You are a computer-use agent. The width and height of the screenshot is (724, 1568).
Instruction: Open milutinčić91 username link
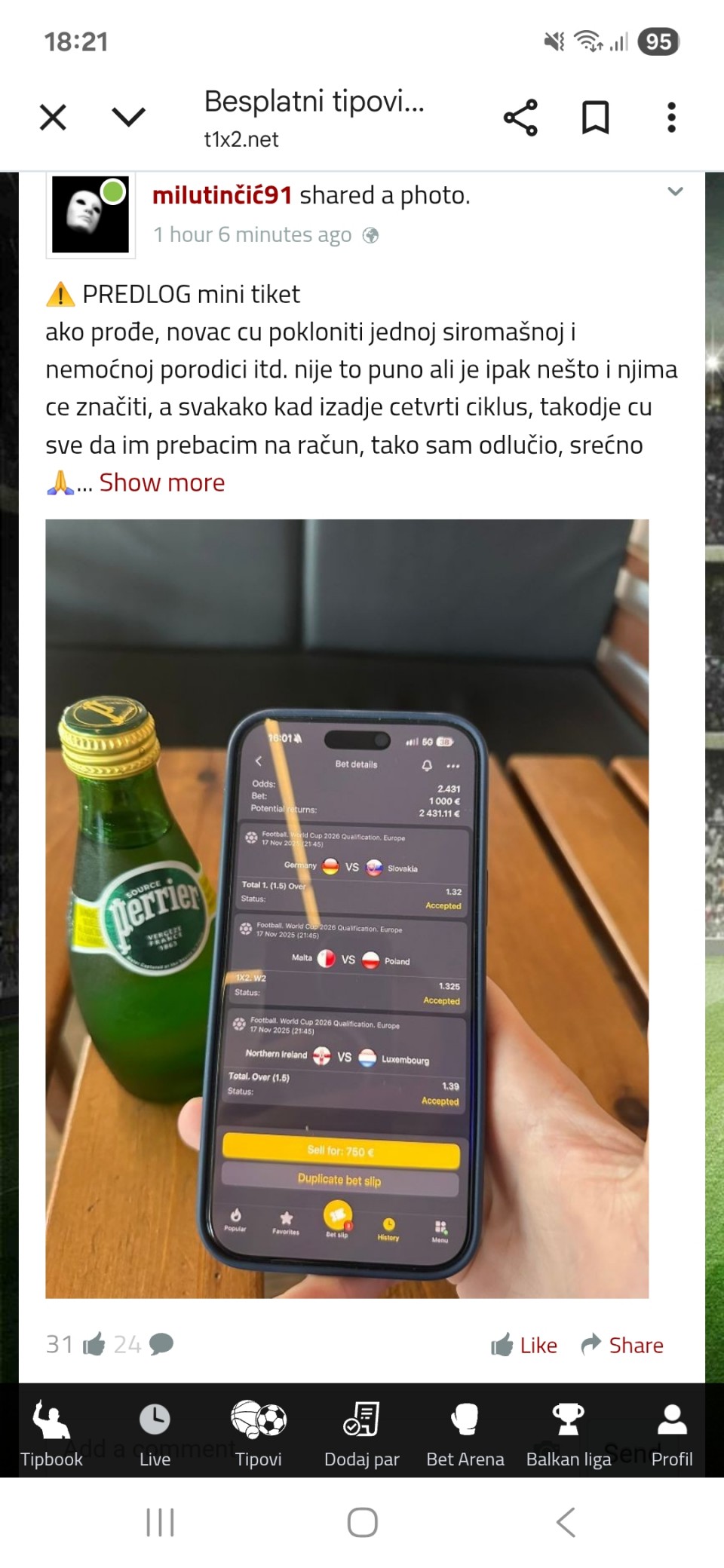point(222,196)
